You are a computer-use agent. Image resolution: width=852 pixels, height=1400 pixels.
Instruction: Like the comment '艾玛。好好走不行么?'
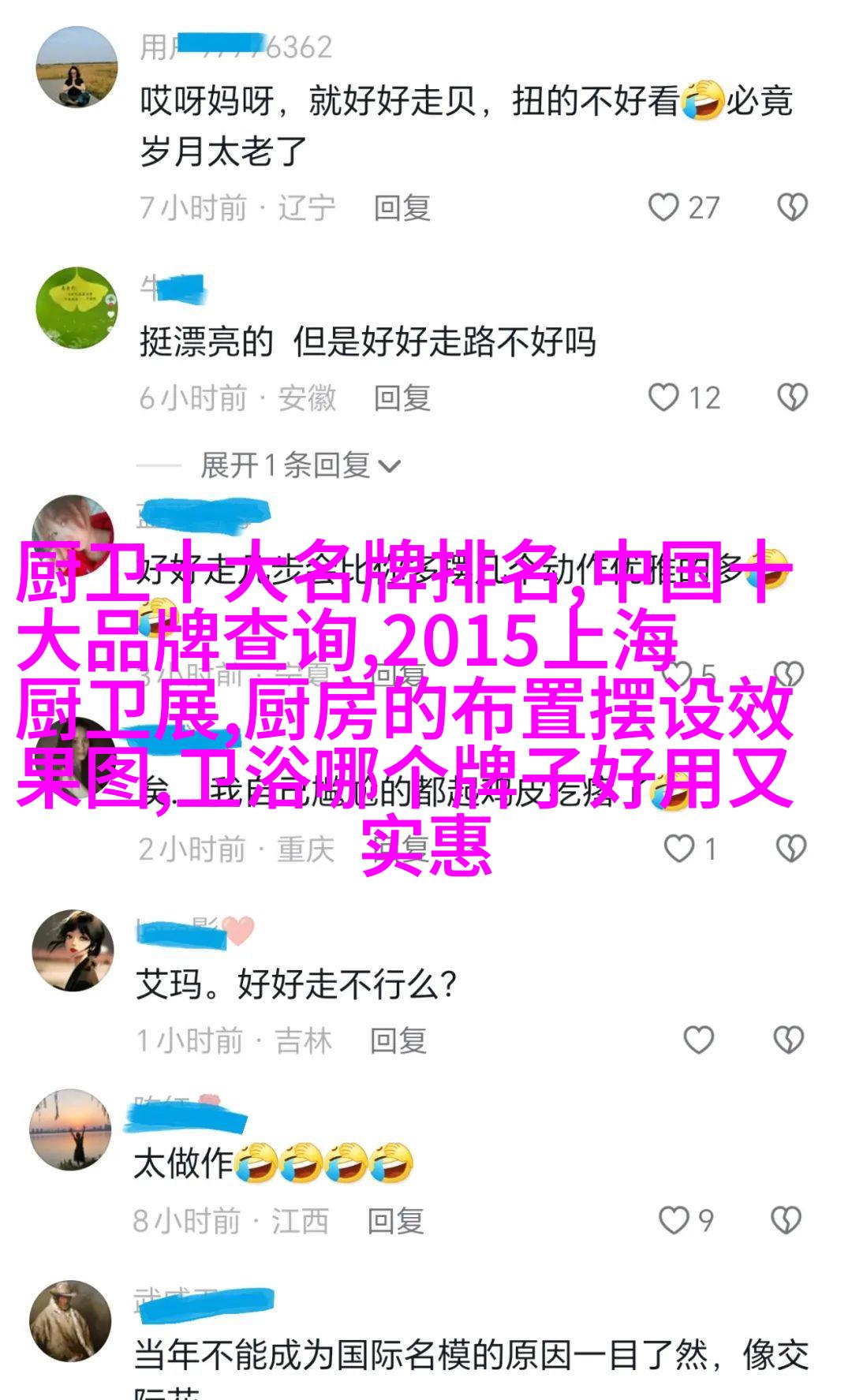tap(698, 1040)
